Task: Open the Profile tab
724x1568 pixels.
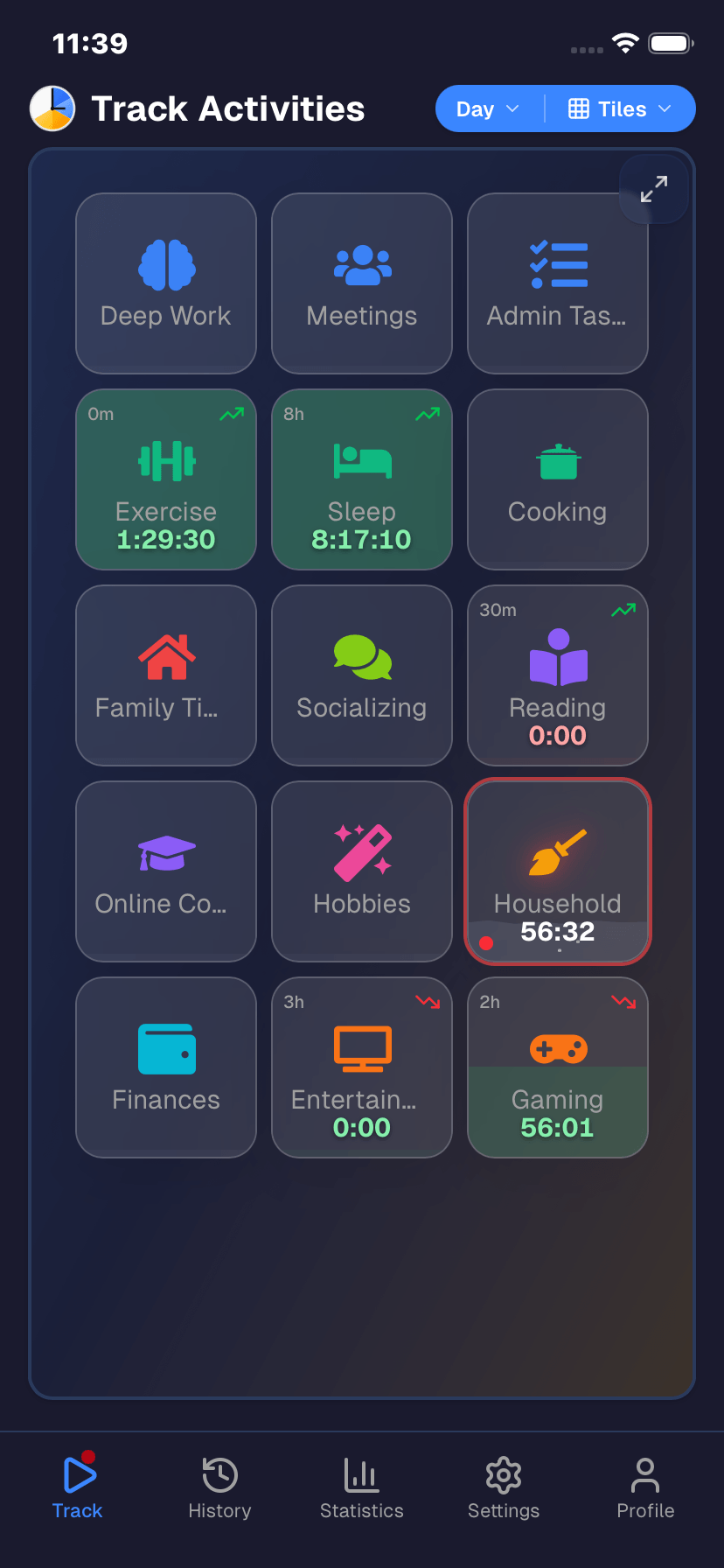Action: [x=645, y=1487]
